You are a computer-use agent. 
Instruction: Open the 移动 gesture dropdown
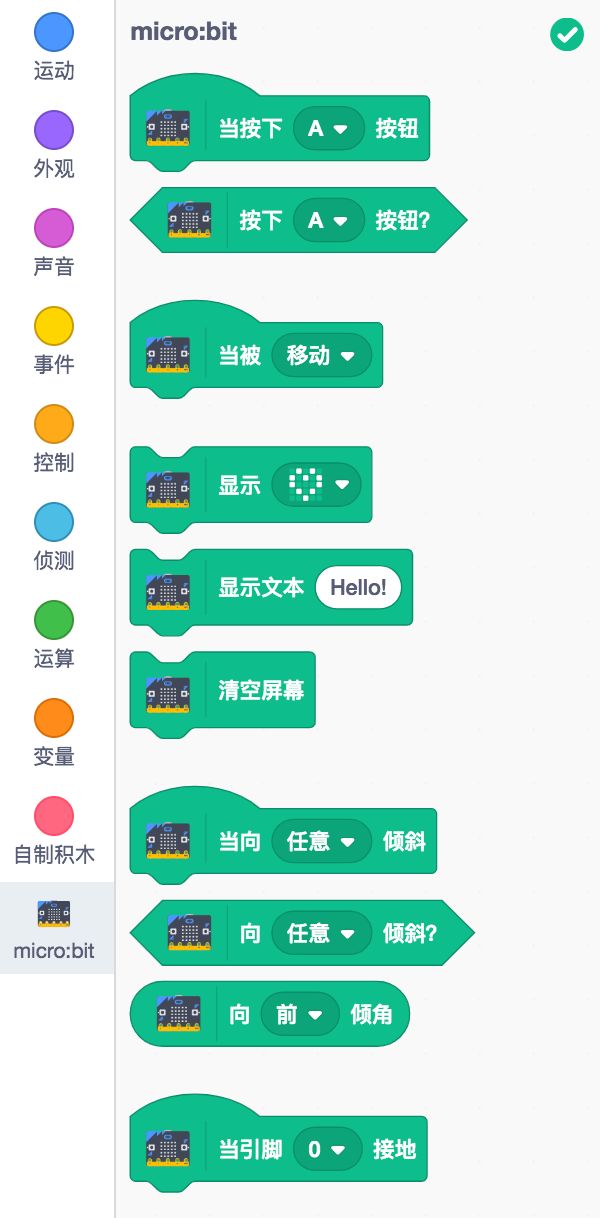[321, 356]
